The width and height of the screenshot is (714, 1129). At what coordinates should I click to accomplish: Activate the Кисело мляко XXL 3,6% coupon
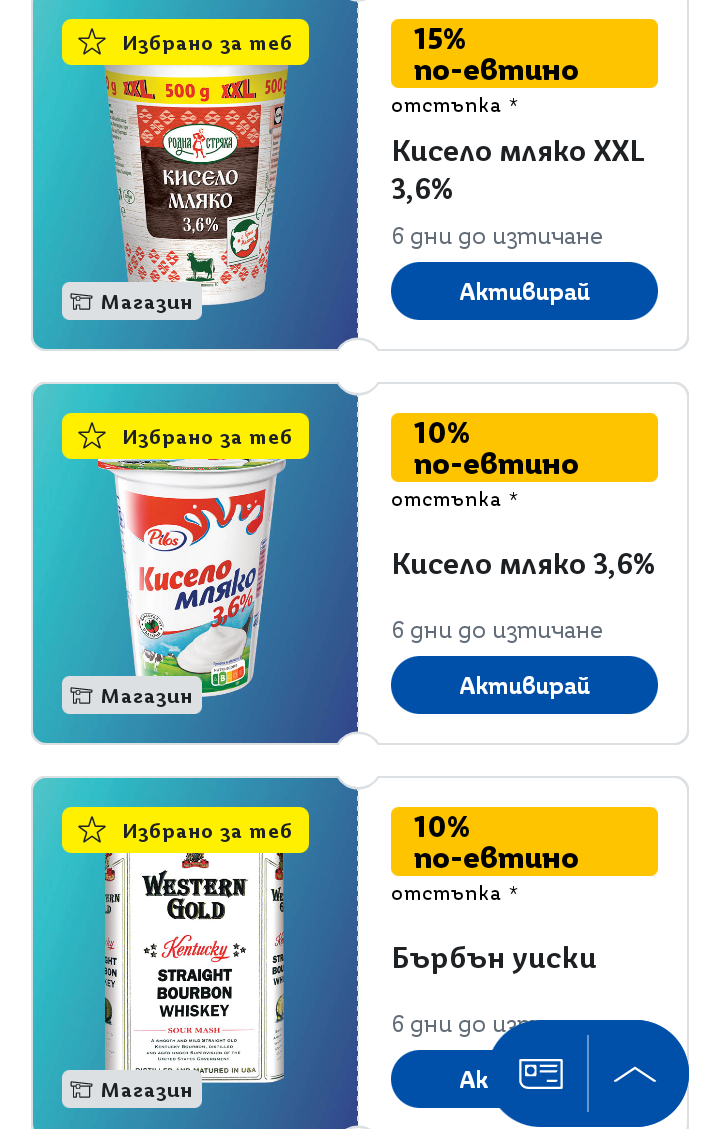(x=524, y=291)
